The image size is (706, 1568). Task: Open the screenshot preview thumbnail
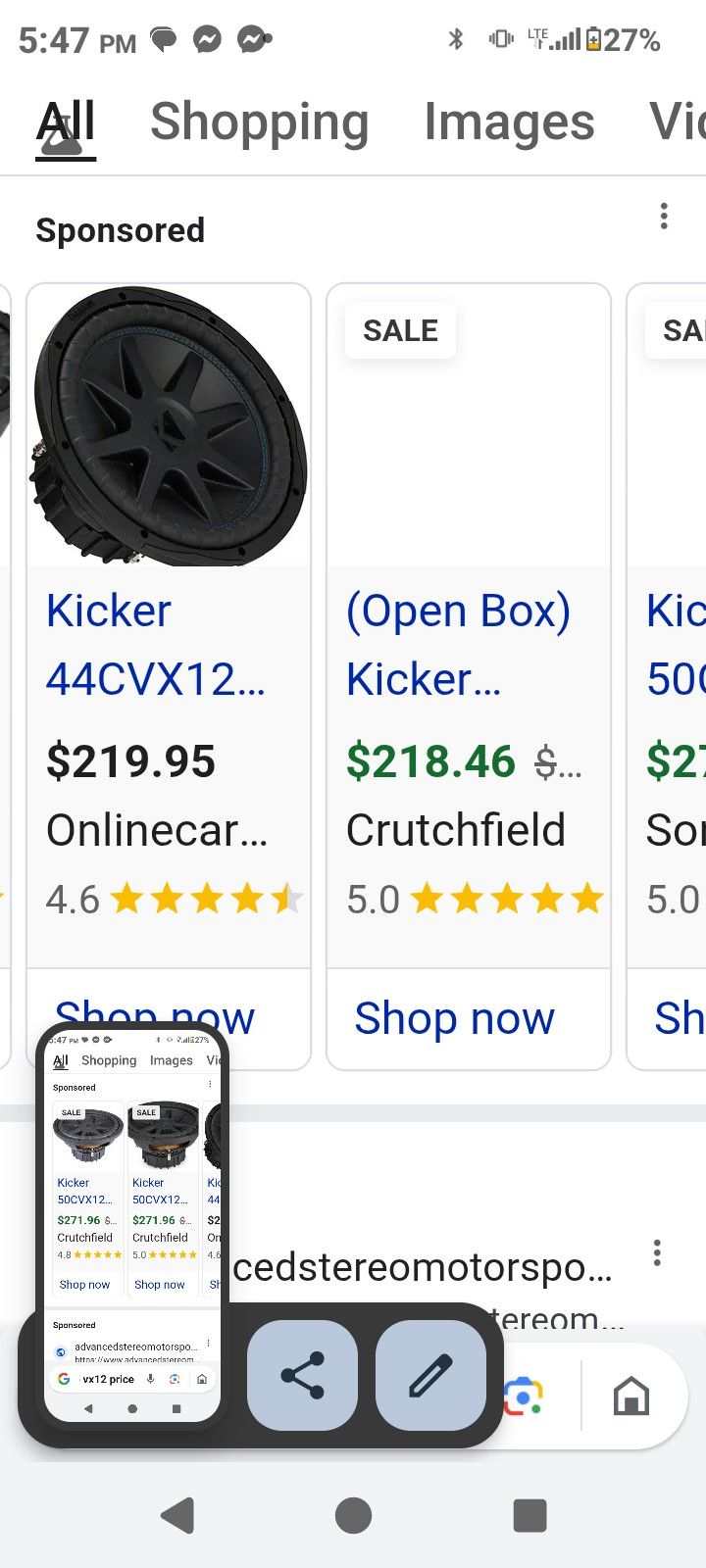click(132, 1225)
